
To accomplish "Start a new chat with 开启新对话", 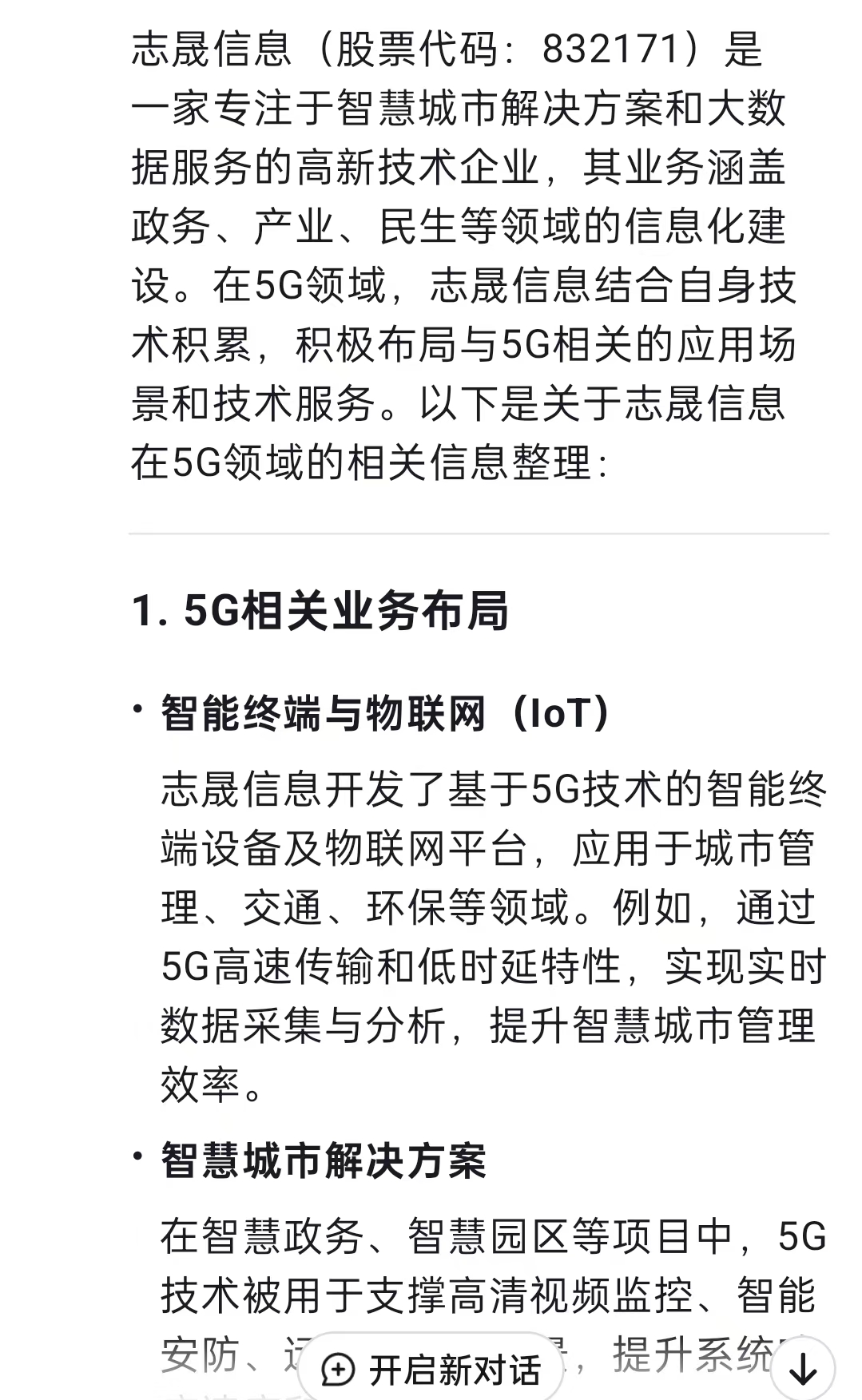I will [x=431, y=1369].
